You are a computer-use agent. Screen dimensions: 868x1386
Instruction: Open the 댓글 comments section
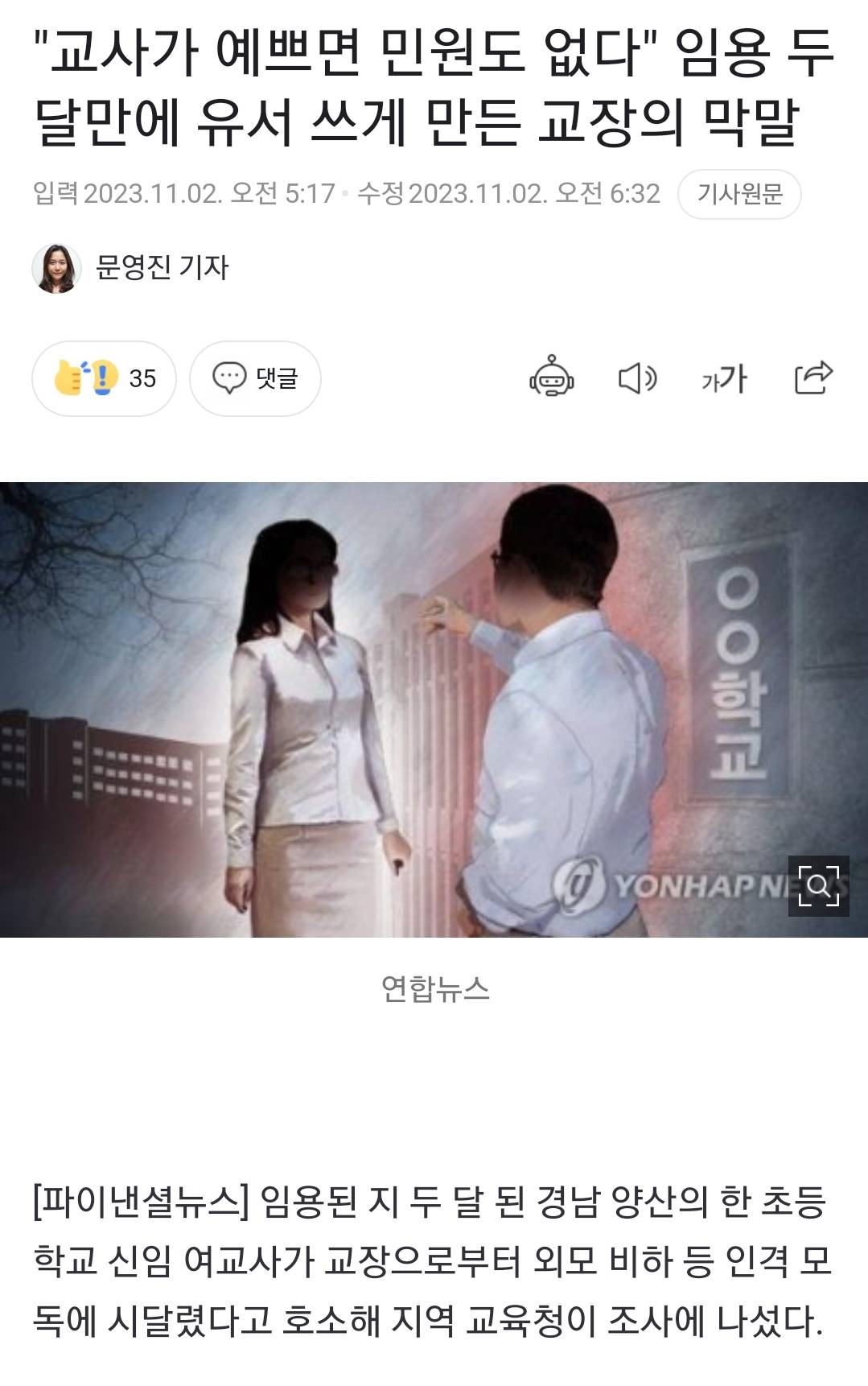point(255,378)
